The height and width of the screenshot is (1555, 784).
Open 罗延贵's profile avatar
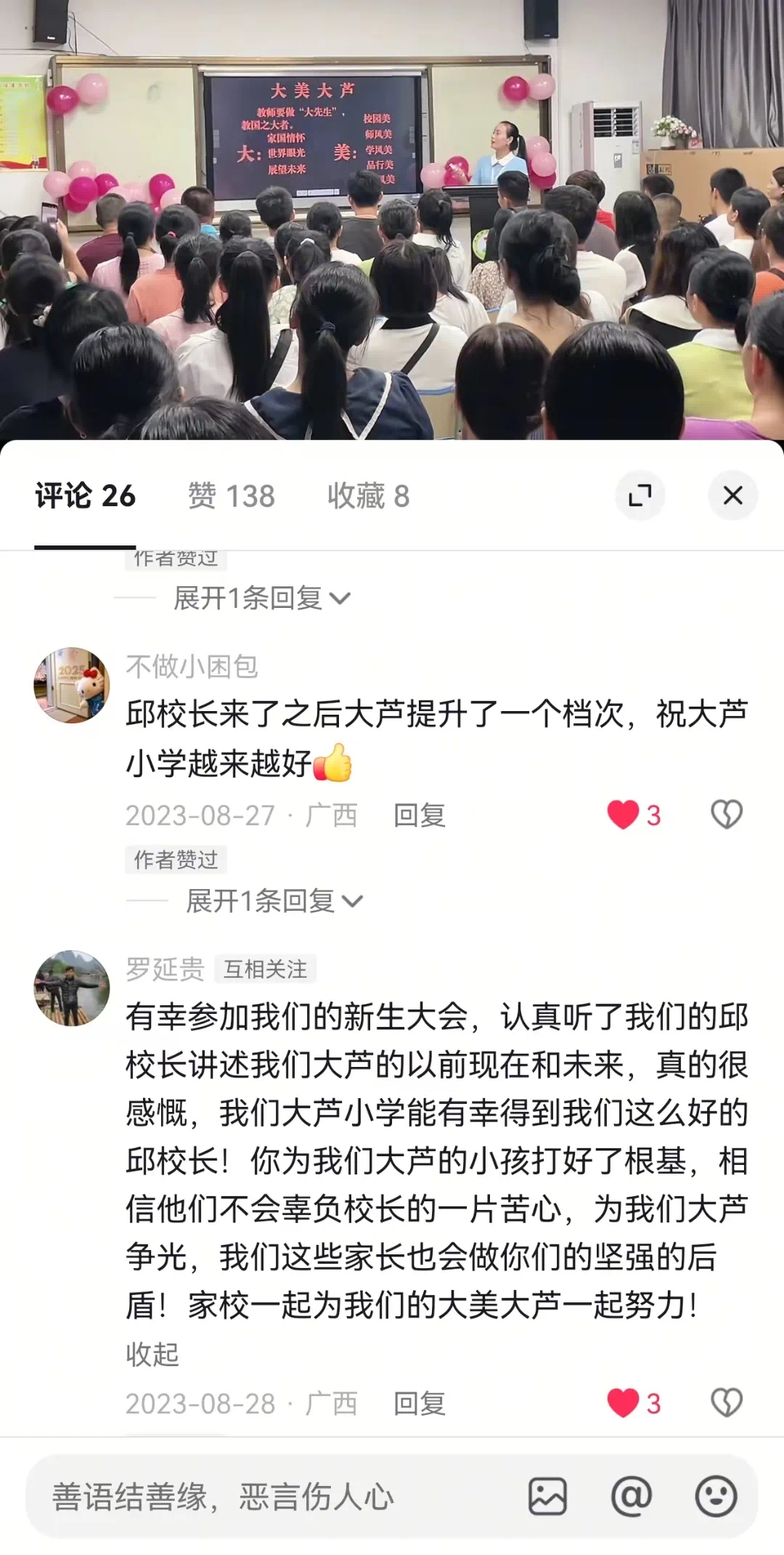72,988
